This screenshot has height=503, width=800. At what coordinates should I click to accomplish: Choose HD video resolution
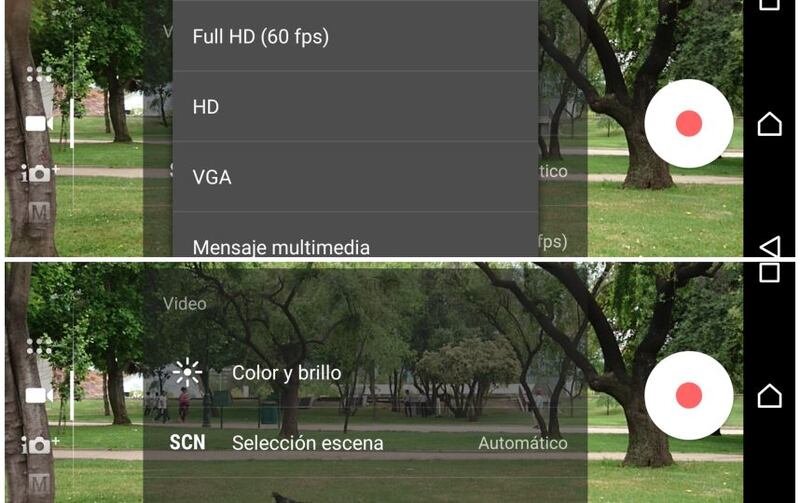pyautogui.click(x=206, y=107)
